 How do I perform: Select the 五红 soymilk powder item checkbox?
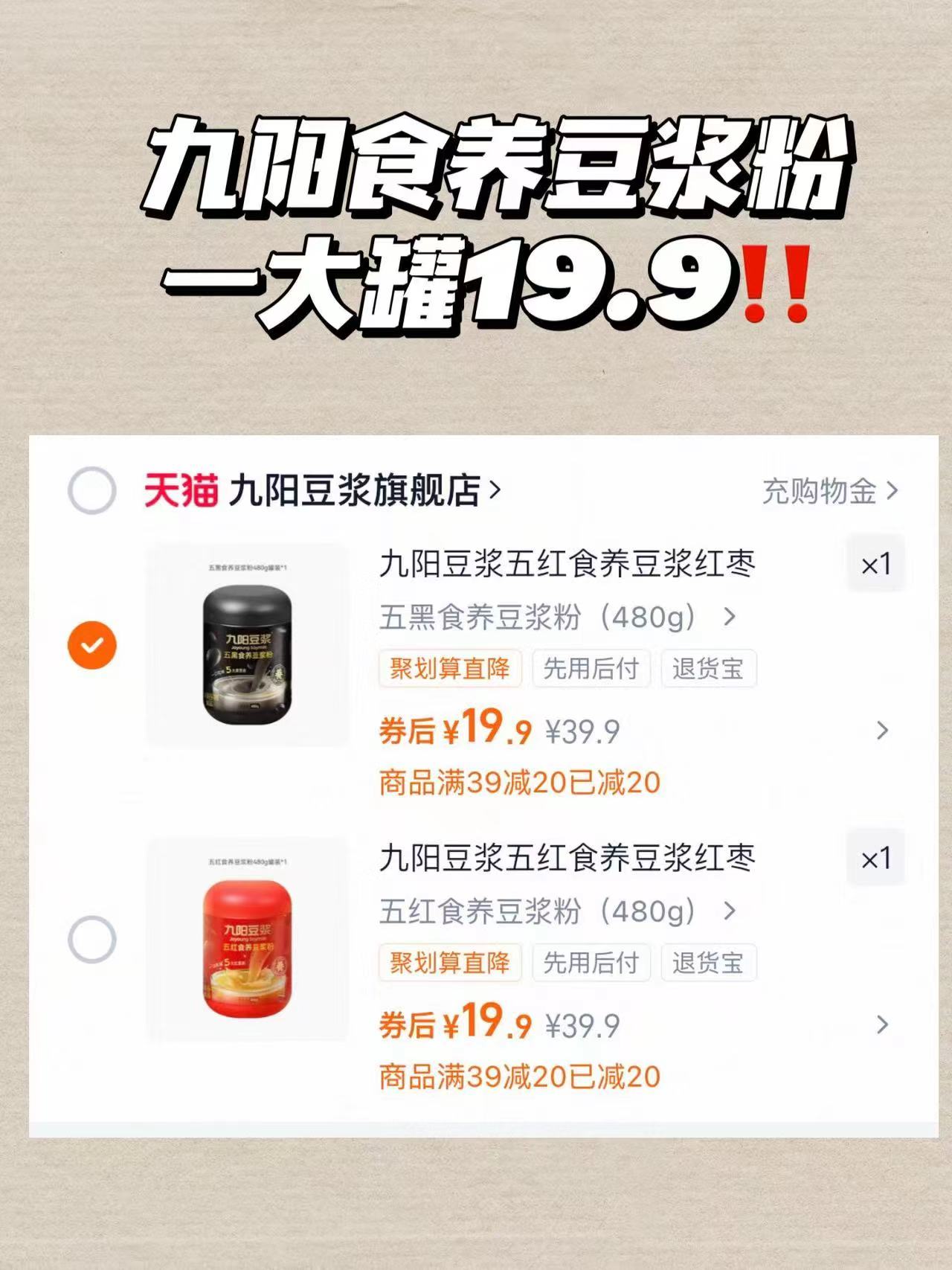[91, 940]
